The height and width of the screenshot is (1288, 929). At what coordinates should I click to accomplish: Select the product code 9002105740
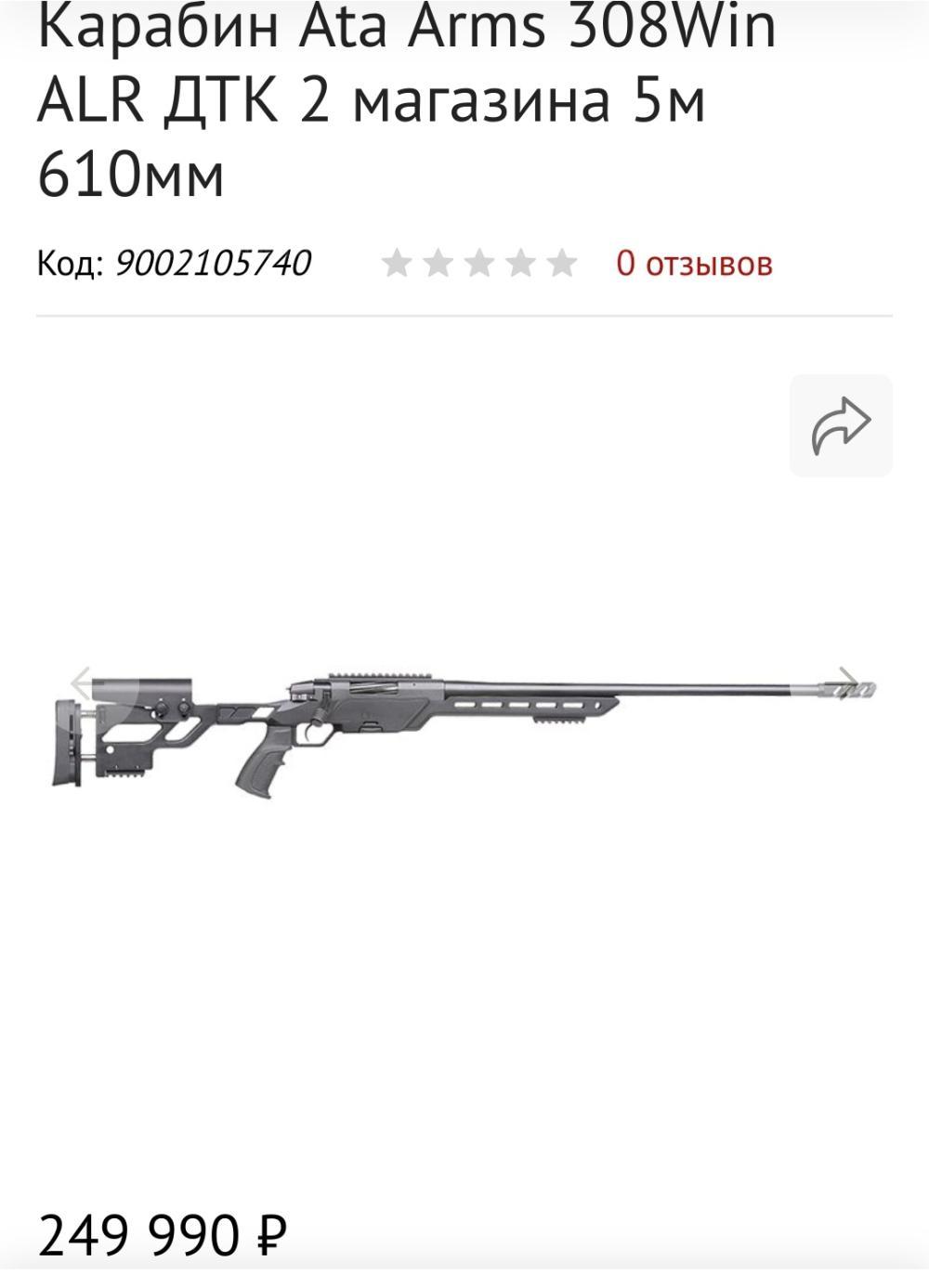pyautogui.click(x=213, y=262)
